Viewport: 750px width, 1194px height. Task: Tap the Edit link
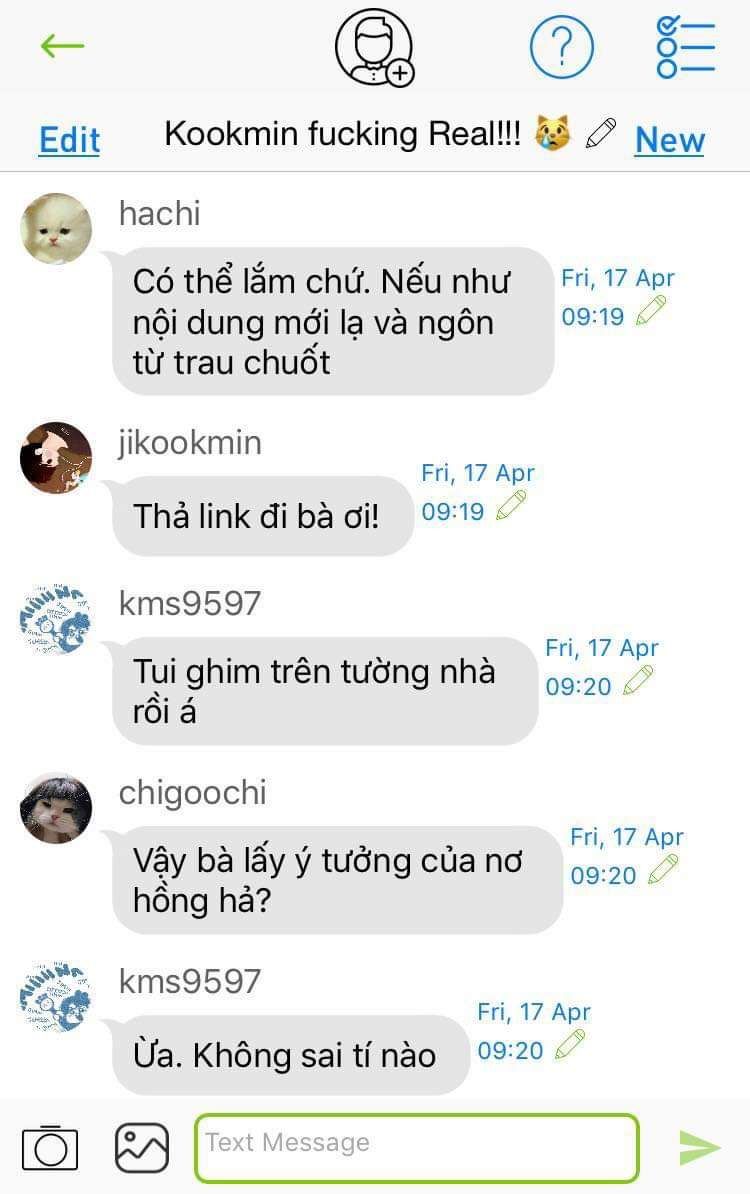pyautogui.click(x=69, y=139)
